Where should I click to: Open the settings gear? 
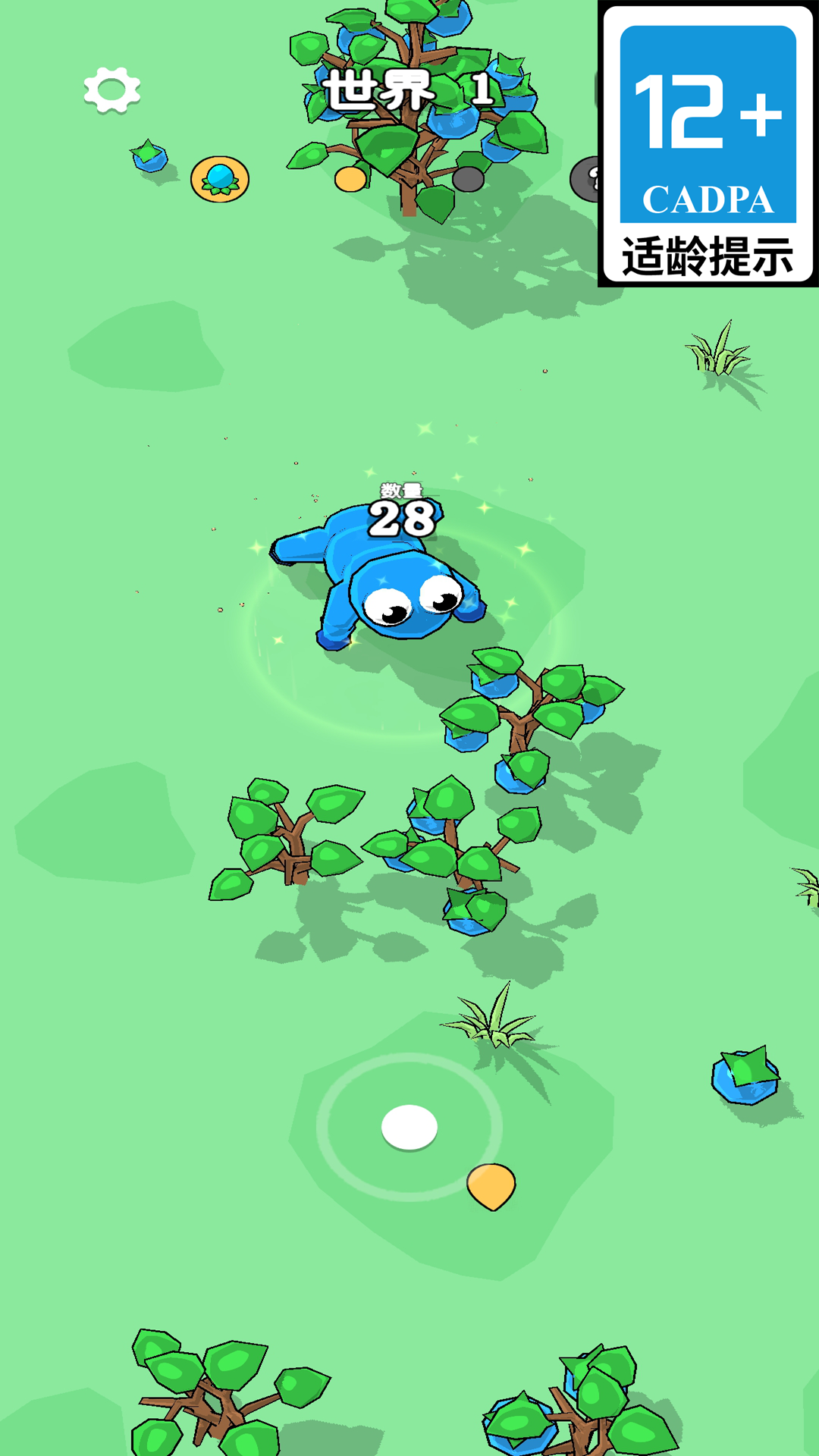point(112,90)
